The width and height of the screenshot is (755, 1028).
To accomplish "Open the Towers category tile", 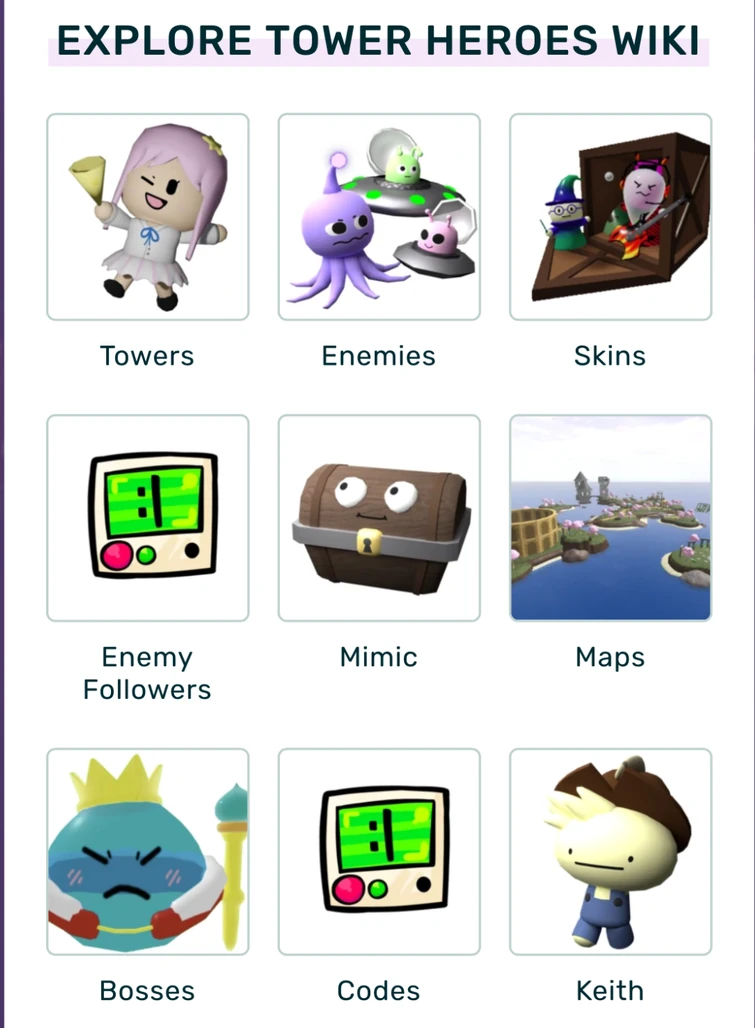I will tap(147, 217).
